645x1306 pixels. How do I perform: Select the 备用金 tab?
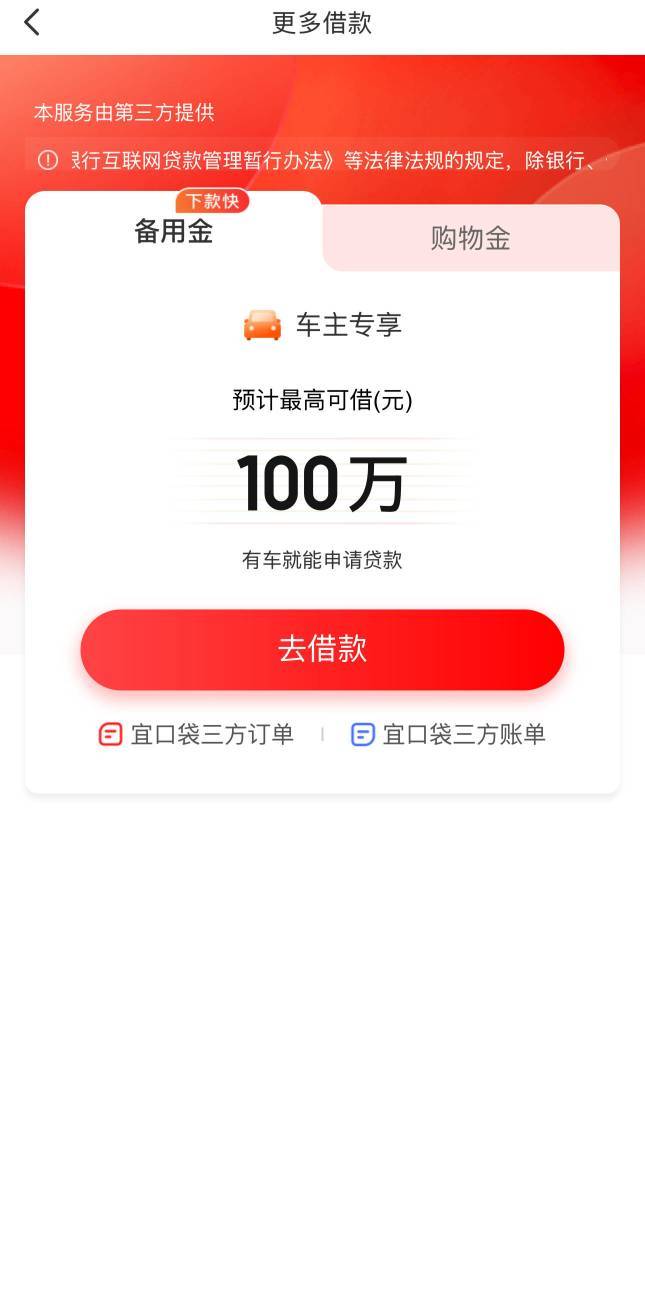[x=174, y=232]
